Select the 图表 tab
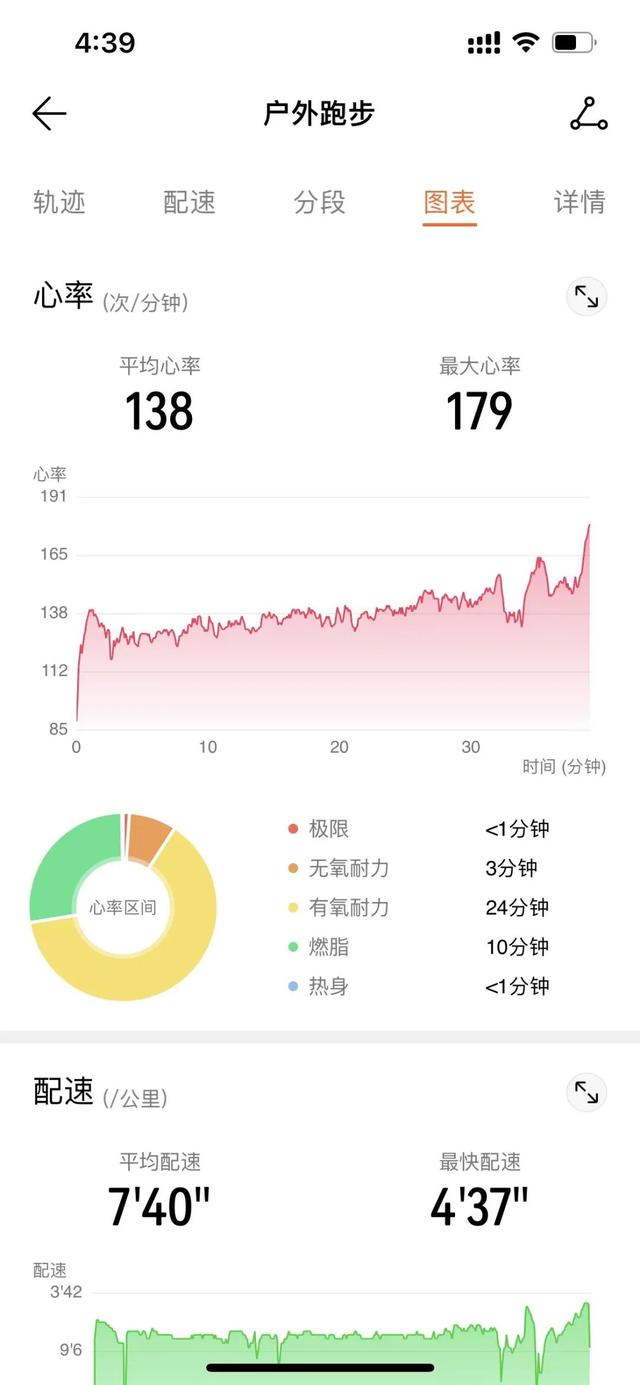 click(449, 202)
